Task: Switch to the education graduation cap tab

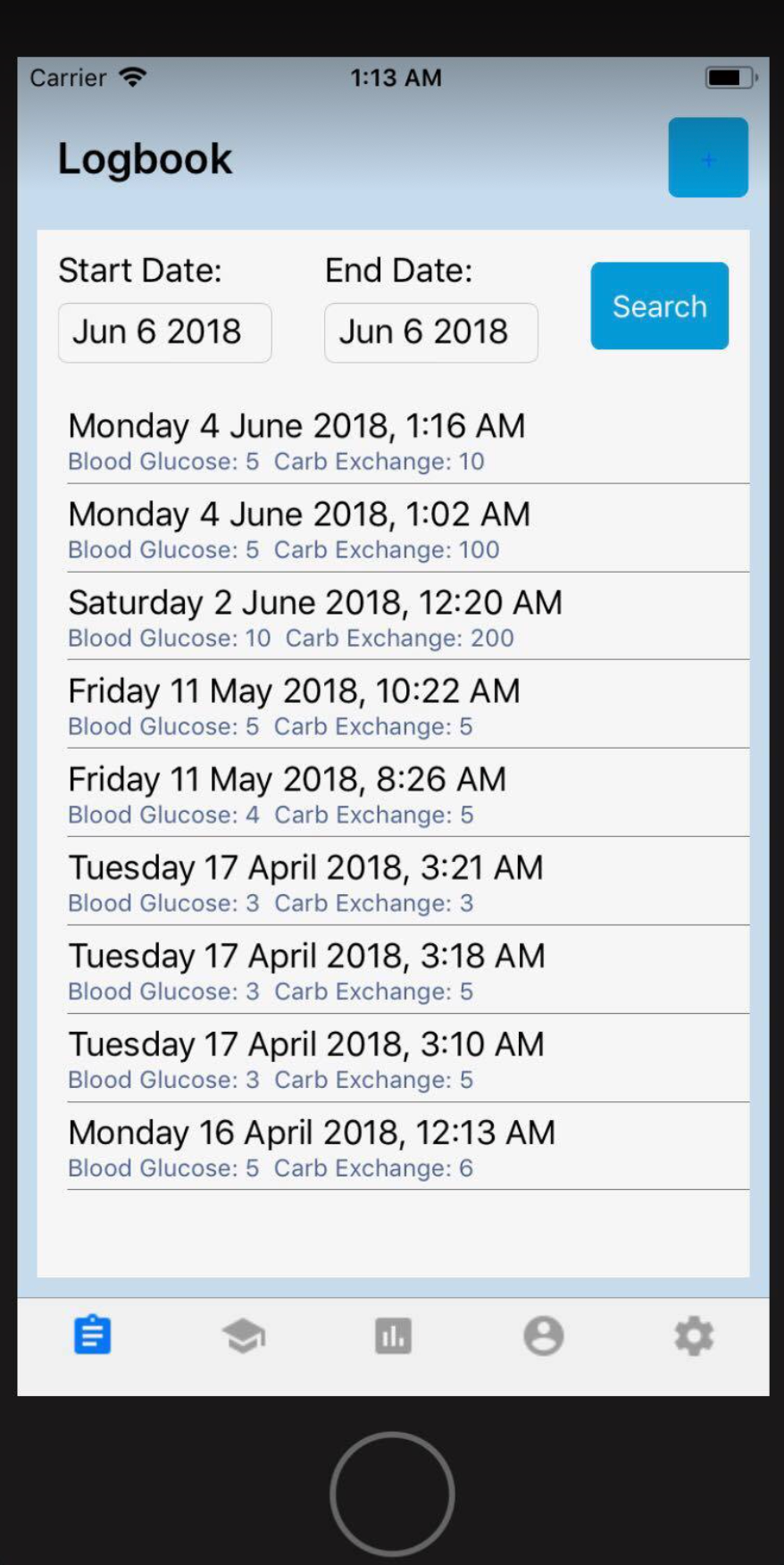Action: (x=243, y=1336)
